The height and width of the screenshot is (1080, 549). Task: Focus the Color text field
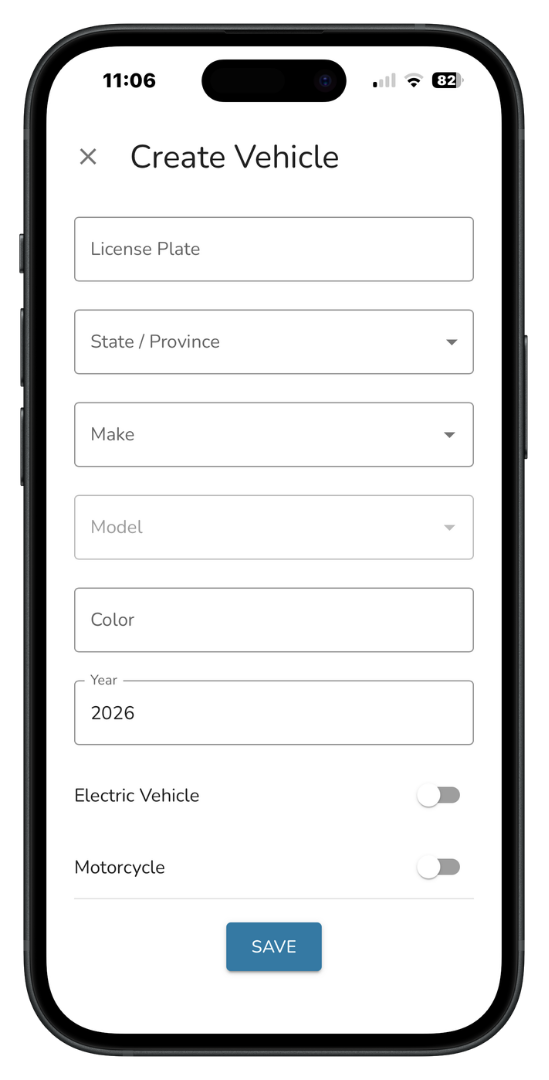click(x=273, y=620)
